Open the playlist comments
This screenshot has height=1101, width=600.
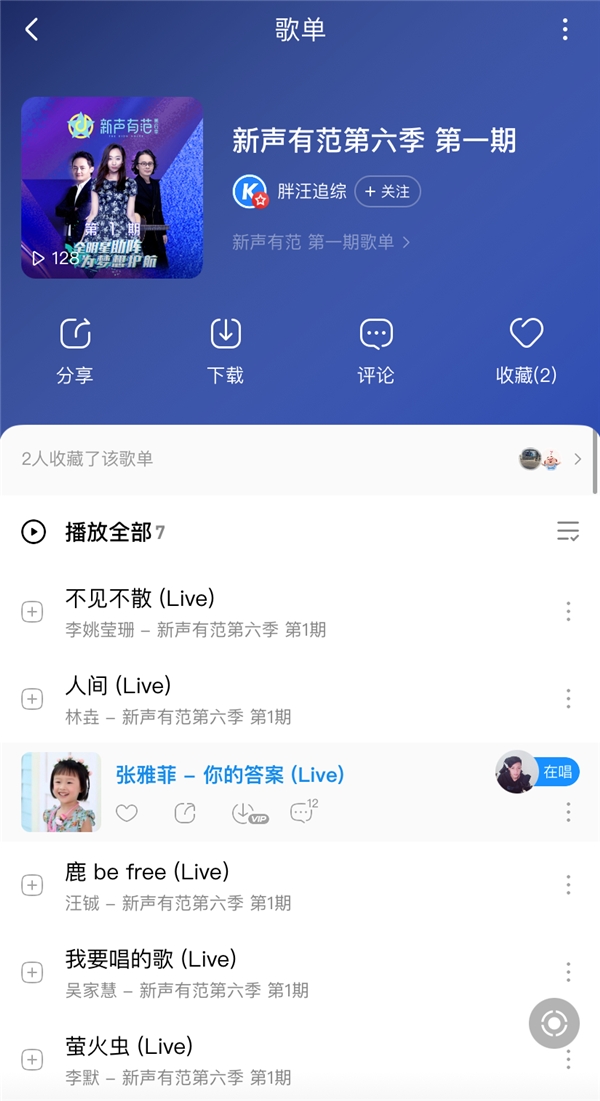point(376,351)
